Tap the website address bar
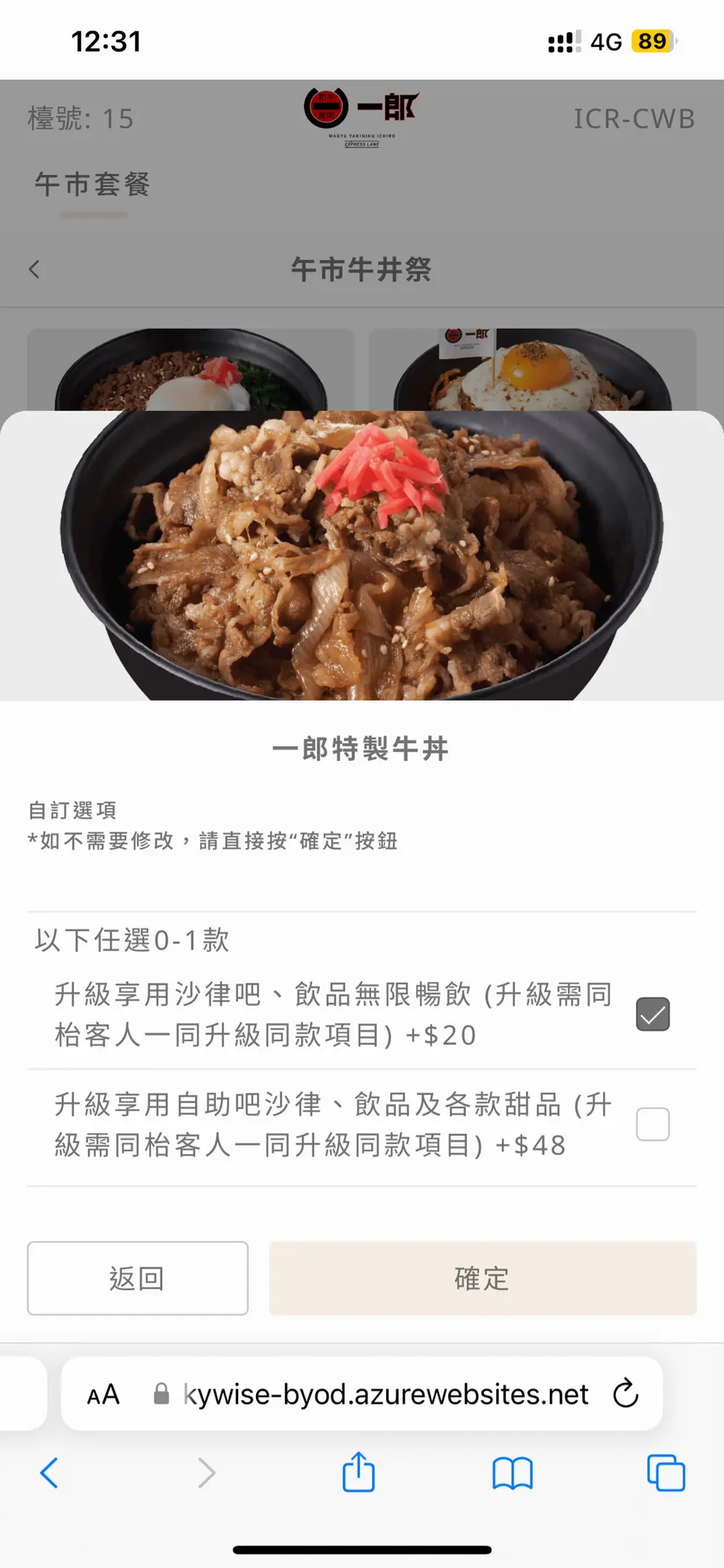 tap(384, 1394)
